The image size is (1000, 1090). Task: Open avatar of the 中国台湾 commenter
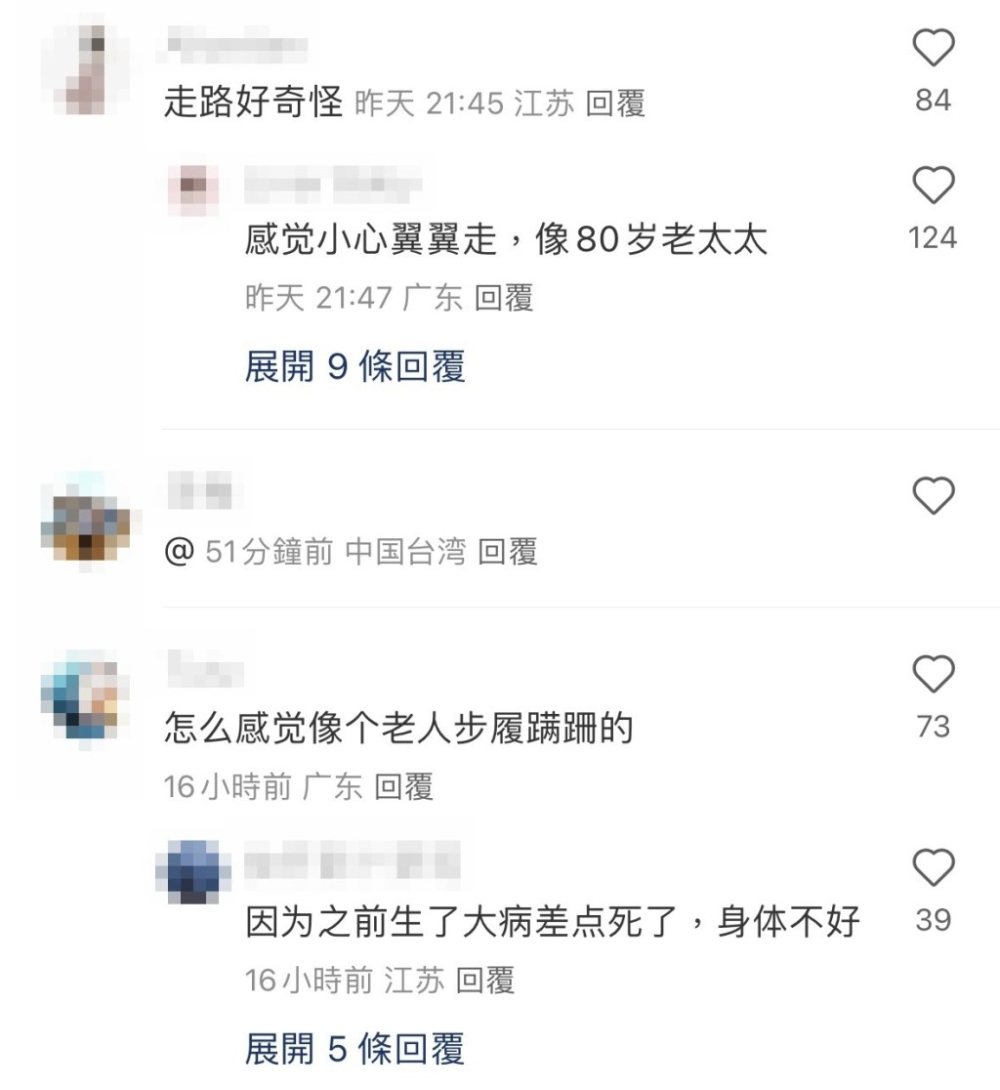85,520
